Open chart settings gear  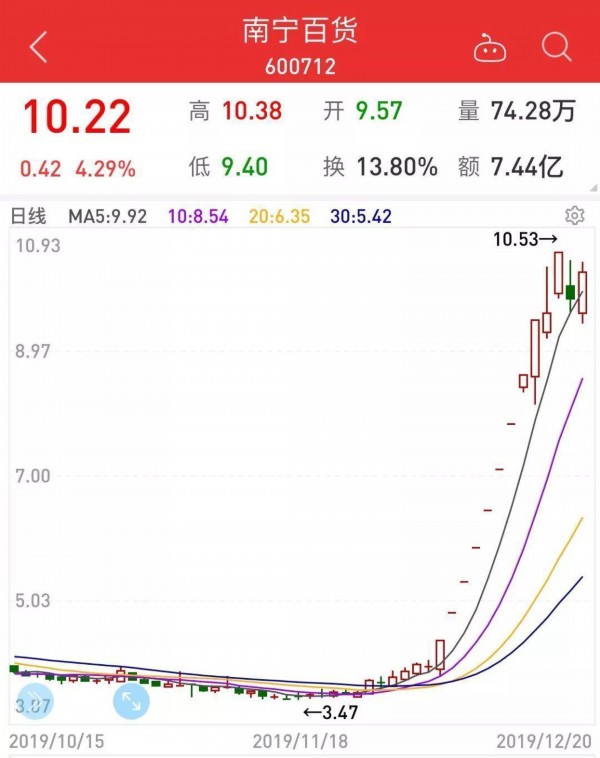[574, 216]
